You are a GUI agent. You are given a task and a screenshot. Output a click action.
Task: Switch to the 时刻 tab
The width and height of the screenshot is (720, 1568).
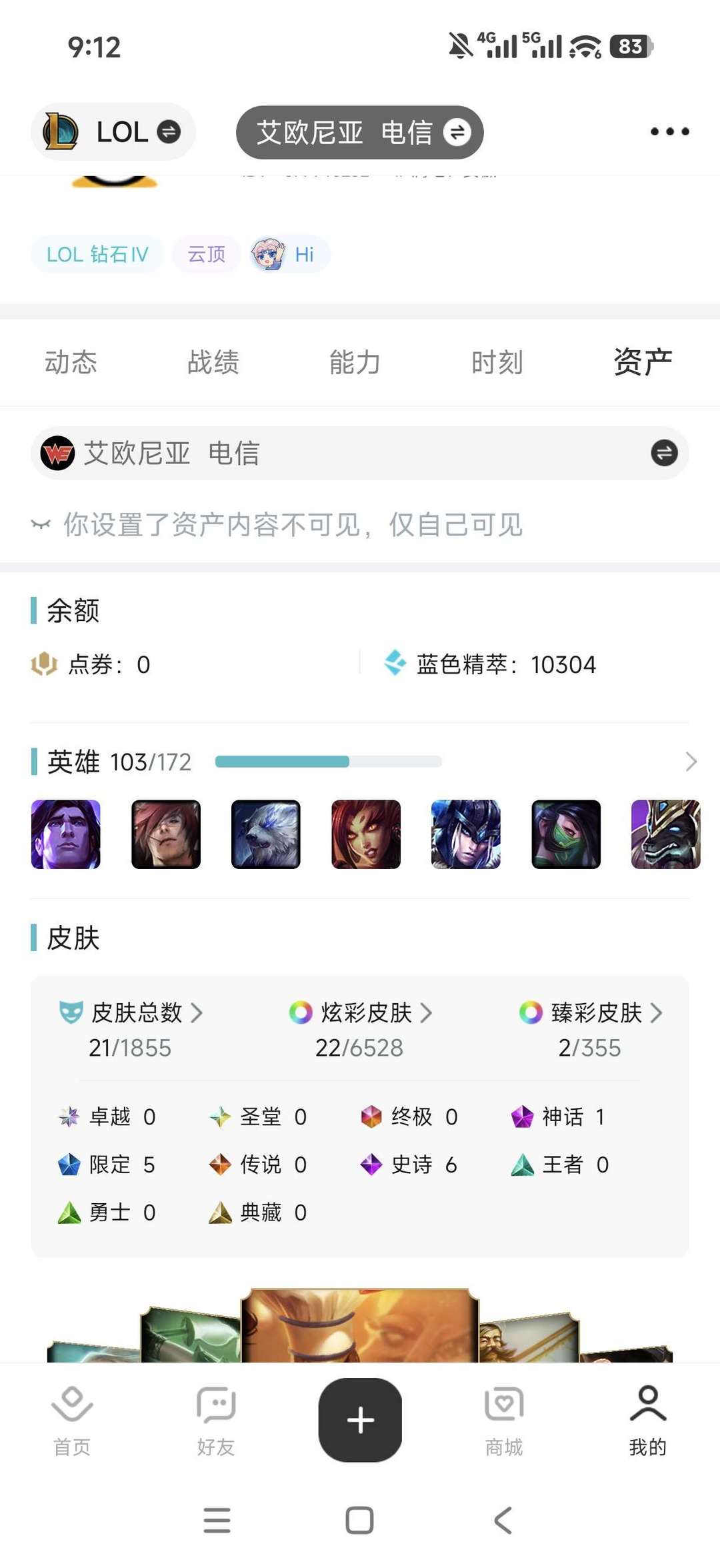[x=498, y=362]
